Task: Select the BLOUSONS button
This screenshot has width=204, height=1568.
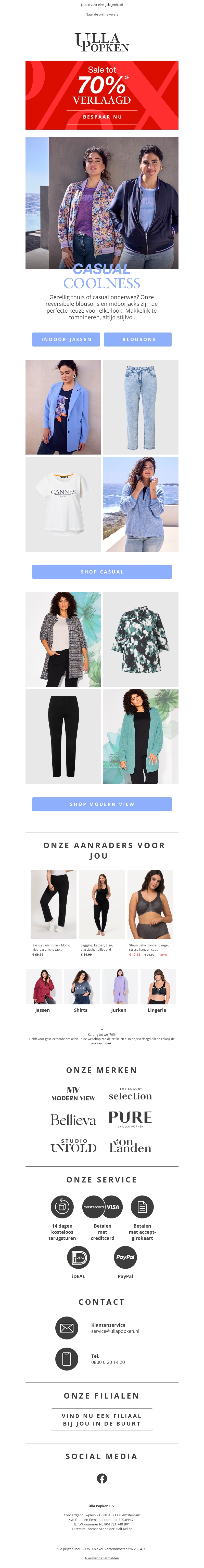Action: pos(138,340)
